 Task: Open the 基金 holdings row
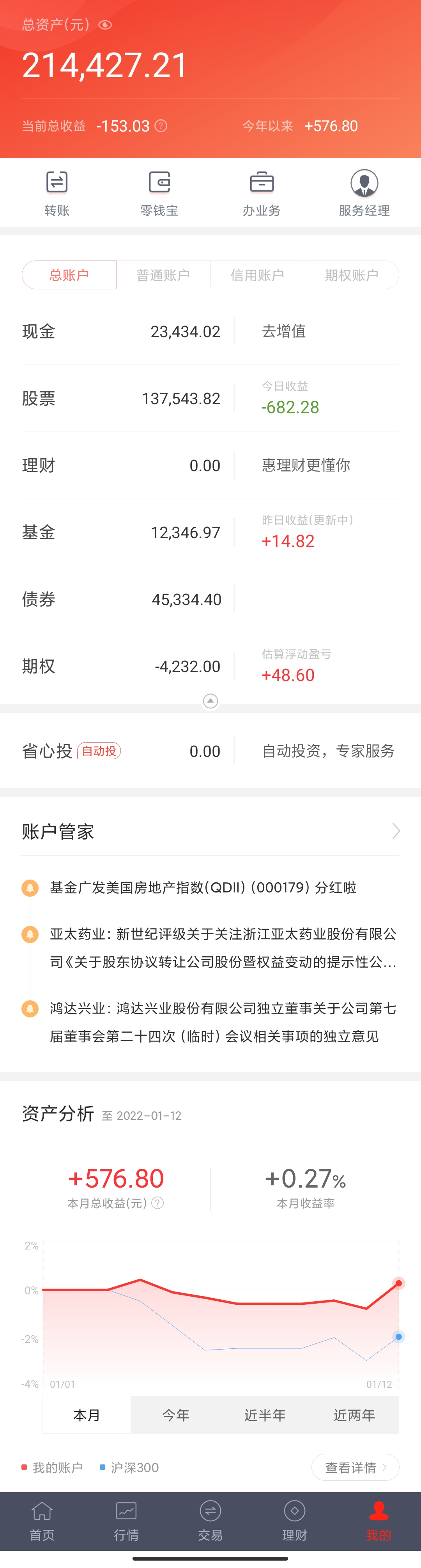[x=122, y=533]
